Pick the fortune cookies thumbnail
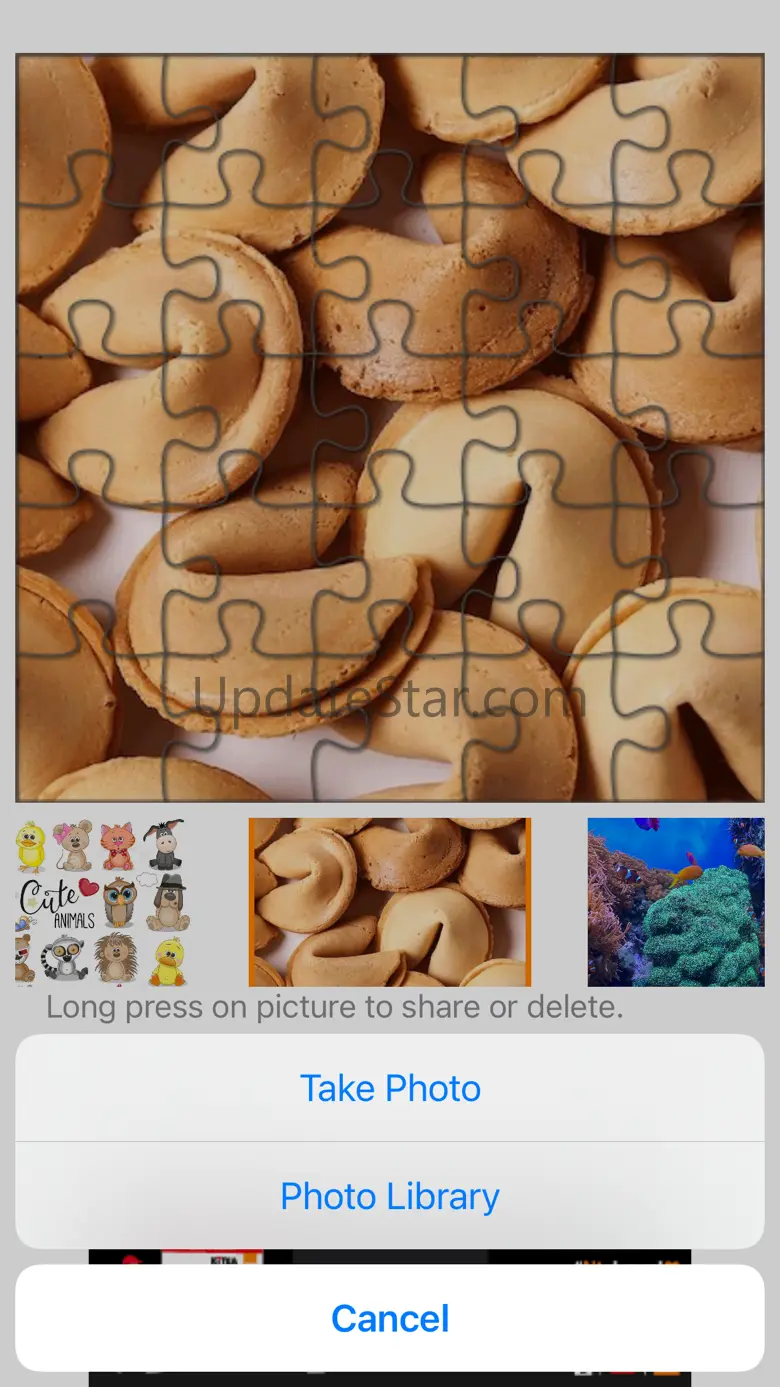Viewport: 780px width, 1387px height. click(x=390, y=902)
